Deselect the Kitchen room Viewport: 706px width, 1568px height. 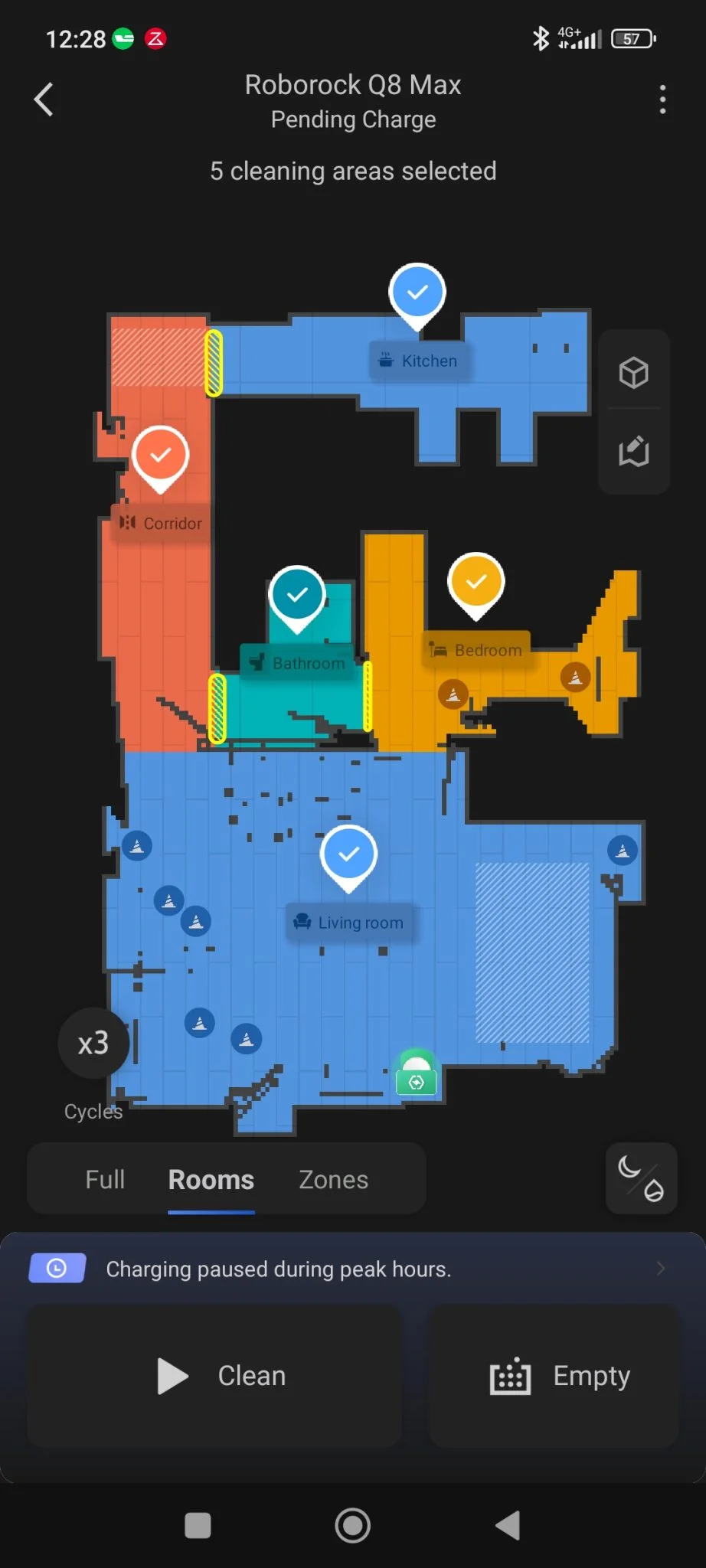pyautogui.click(x=417, y=293)
